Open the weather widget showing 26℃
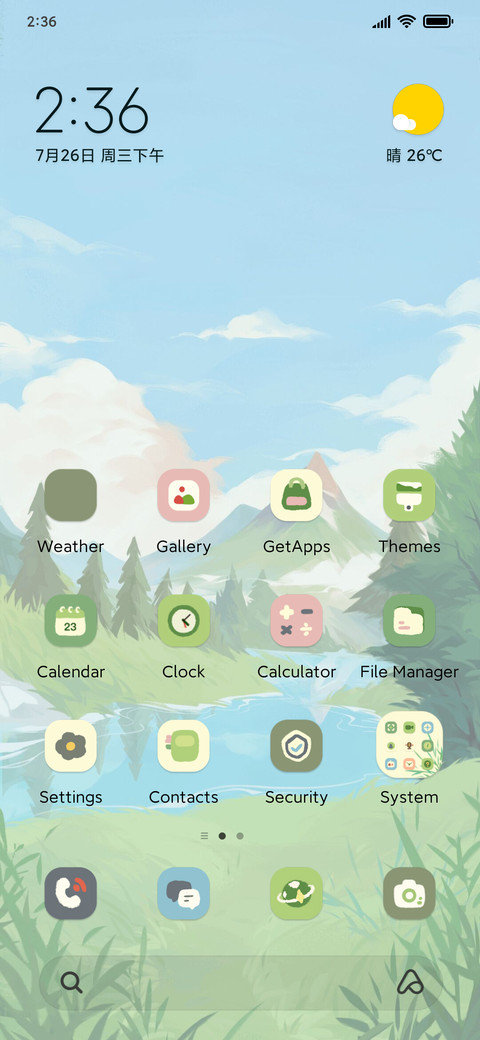This screenshot has width=480, height=1040. click(x=415, y=124)
